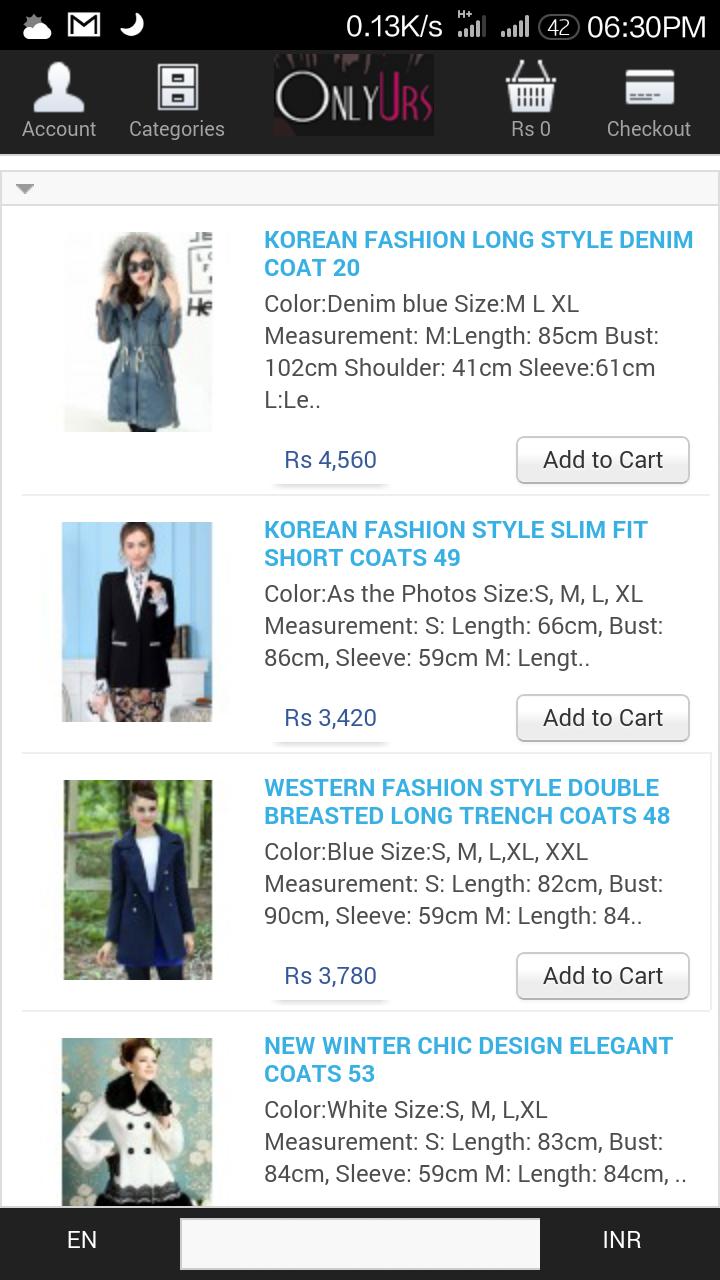
Task: Open the Account section
Action: click(x=59, y=102)
